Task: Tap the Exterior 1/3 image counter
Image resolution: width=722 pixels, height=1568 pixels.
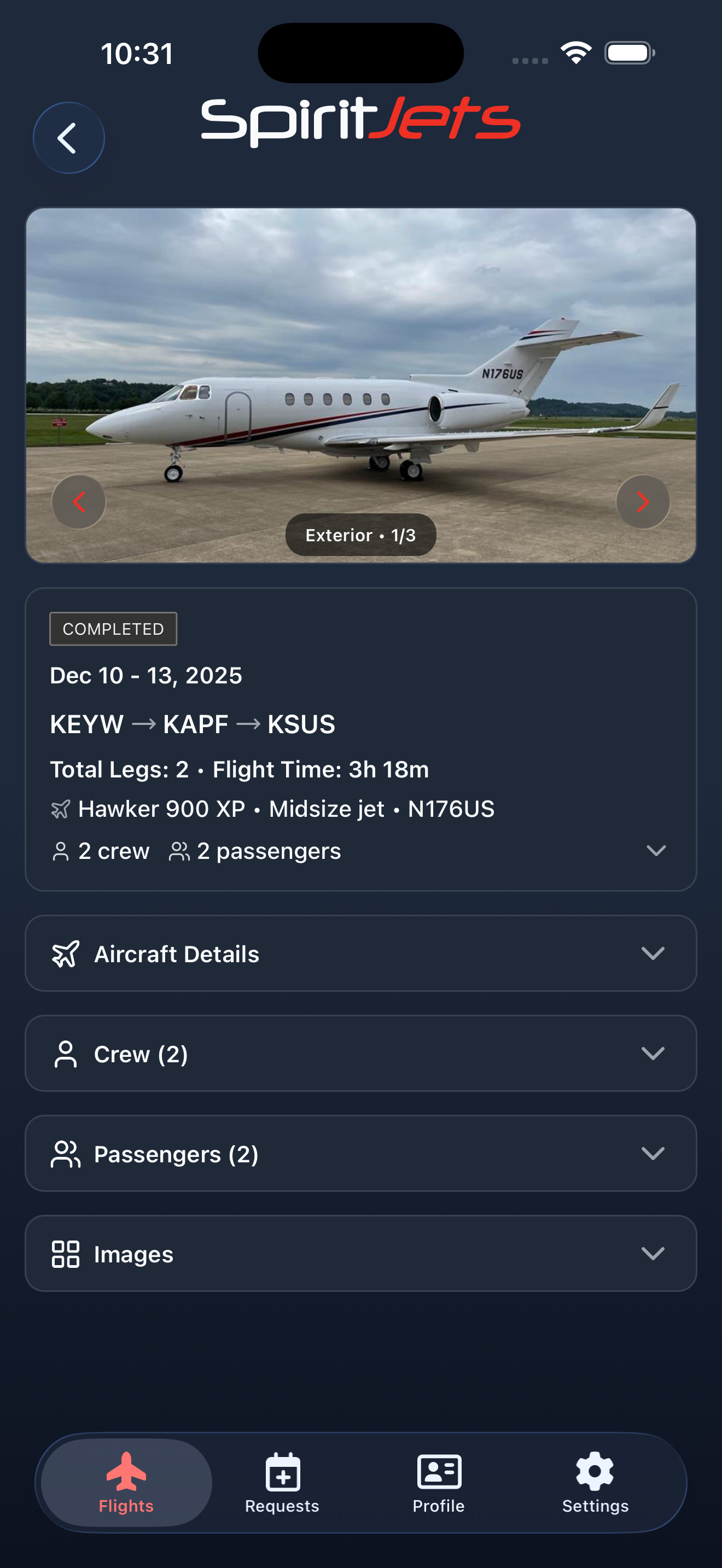Action: point(360,534)
